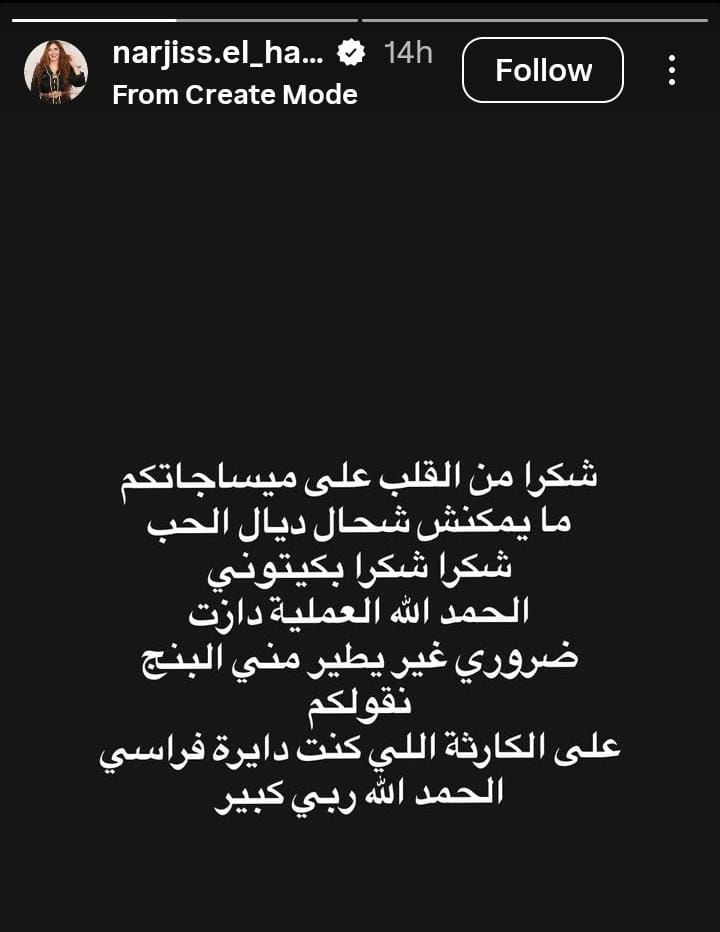Tap the narjiss.el_ha username
This screenshot has width=720, height=932.
click(x=218, y=53)
